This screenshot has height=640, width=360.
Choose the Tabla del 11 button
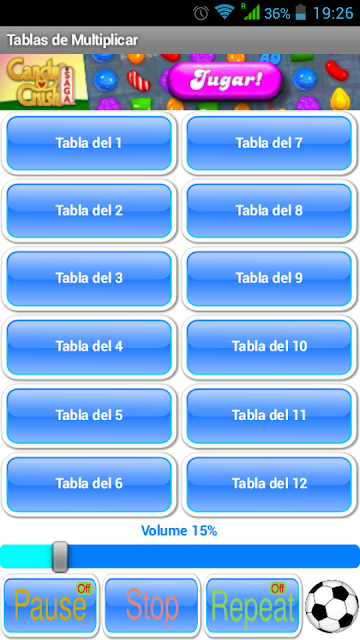(269, 415)
